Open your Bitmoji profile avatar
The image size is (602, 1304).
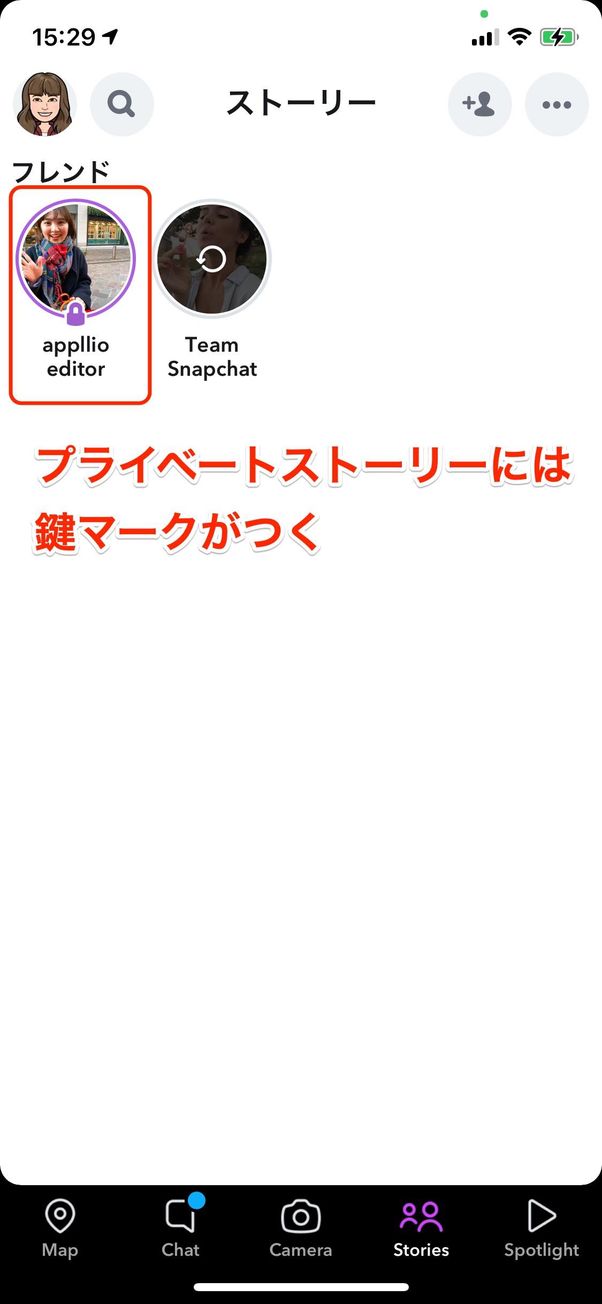[x=44, y=104]
